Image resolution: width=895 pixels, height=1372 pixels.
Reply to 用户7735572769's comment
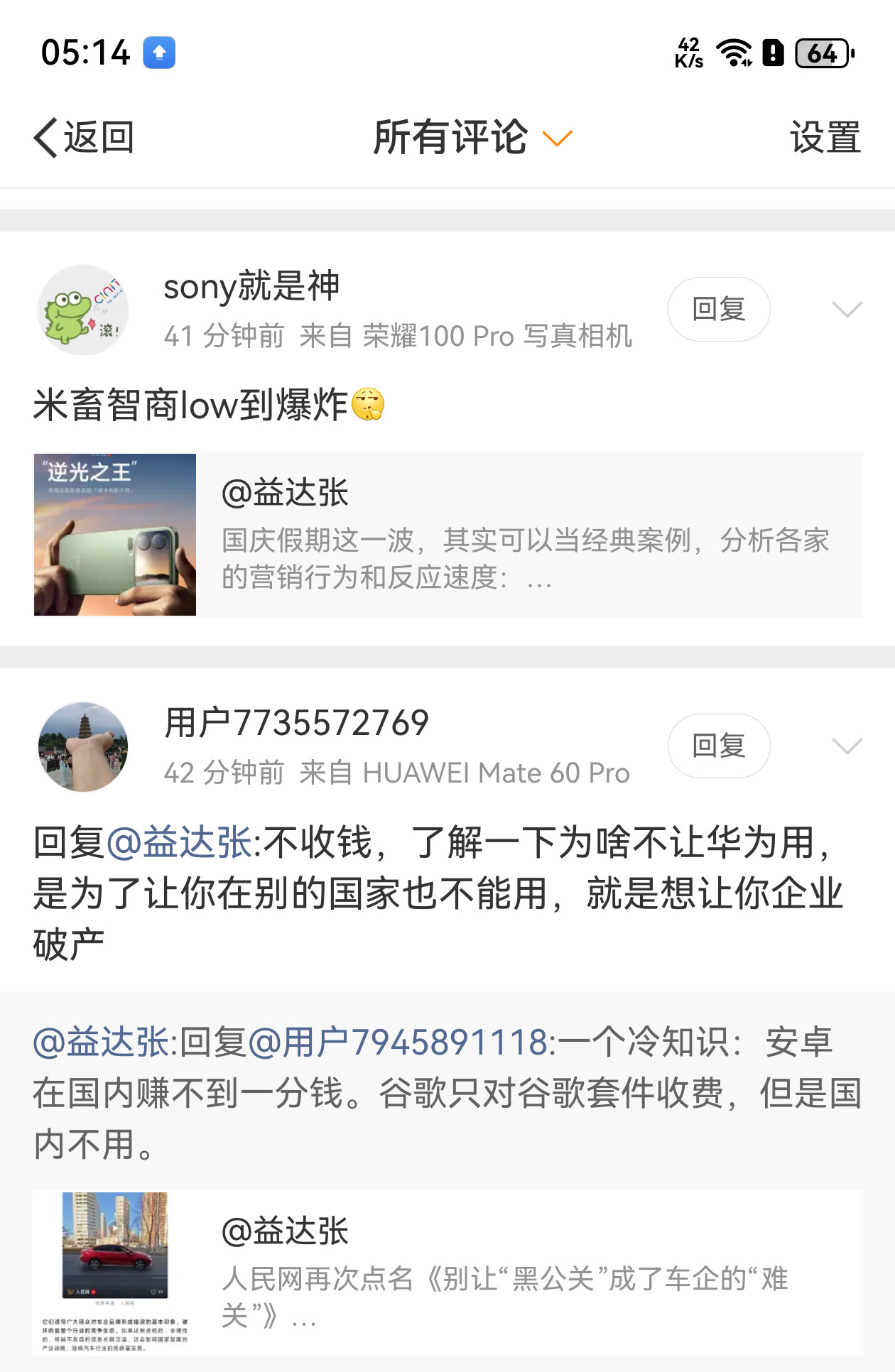718,746
